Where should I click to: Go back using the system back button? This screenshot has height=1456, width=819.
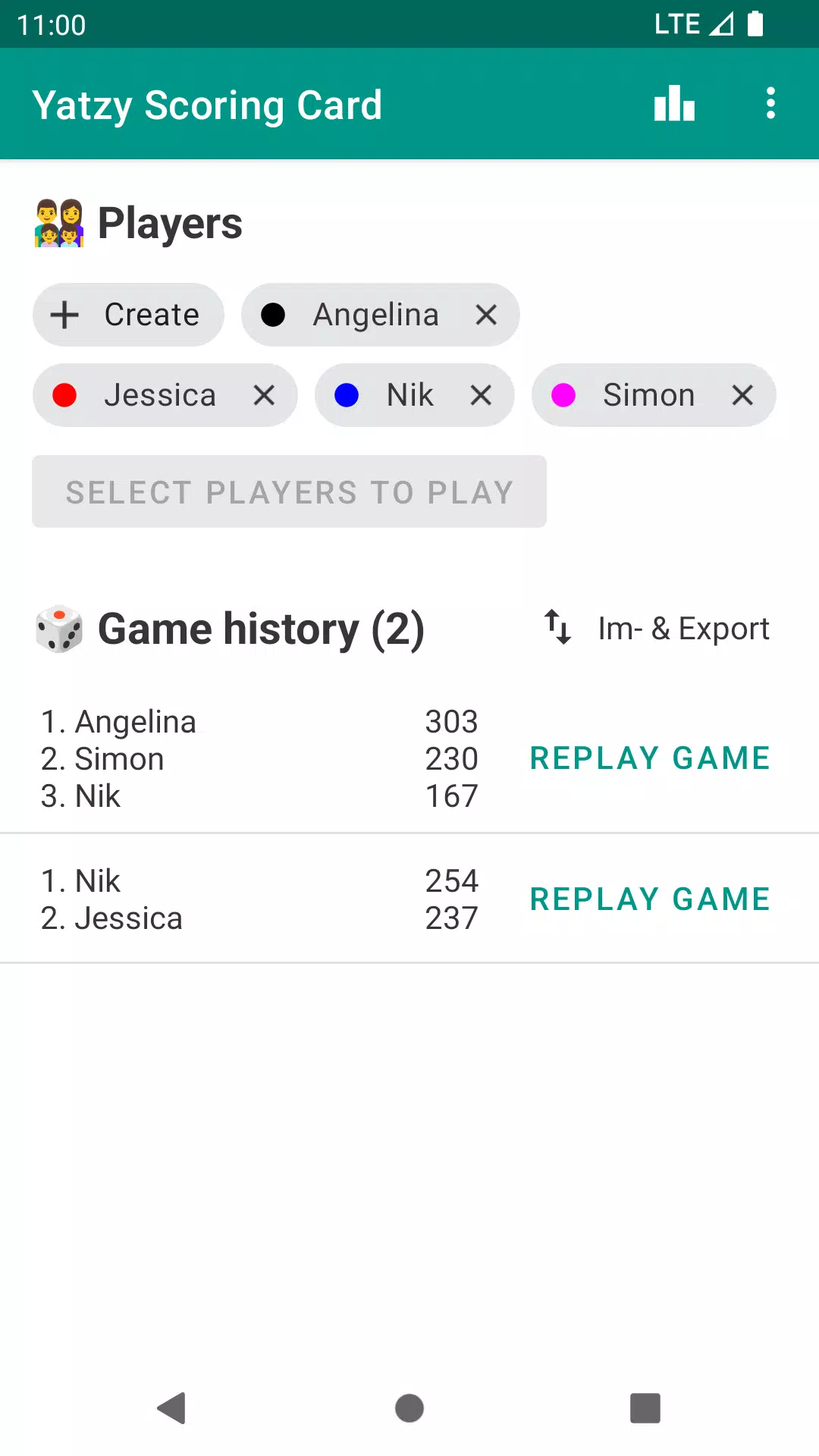(172, 1408)
